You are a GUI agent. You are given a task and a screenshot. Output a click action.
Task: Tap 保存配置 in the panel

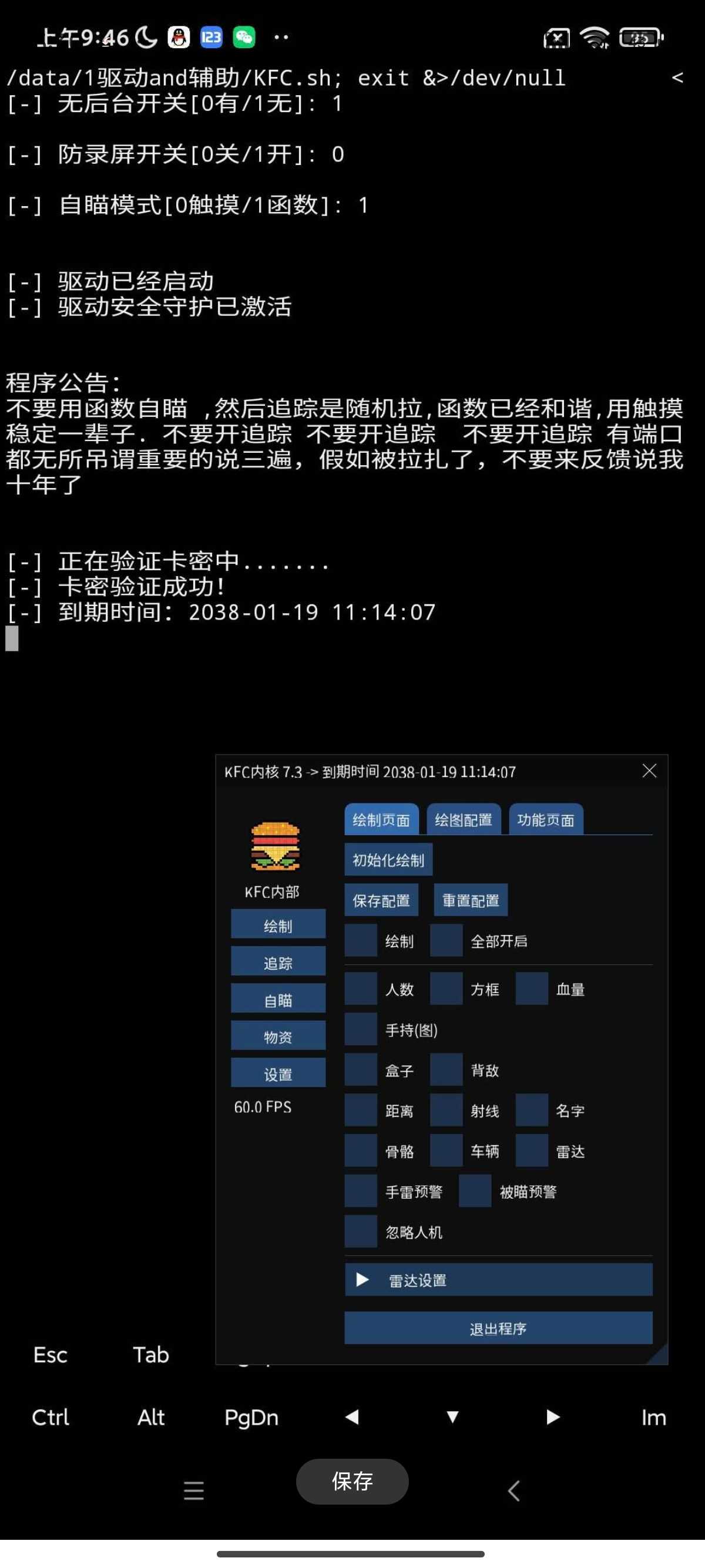(381, 900)
